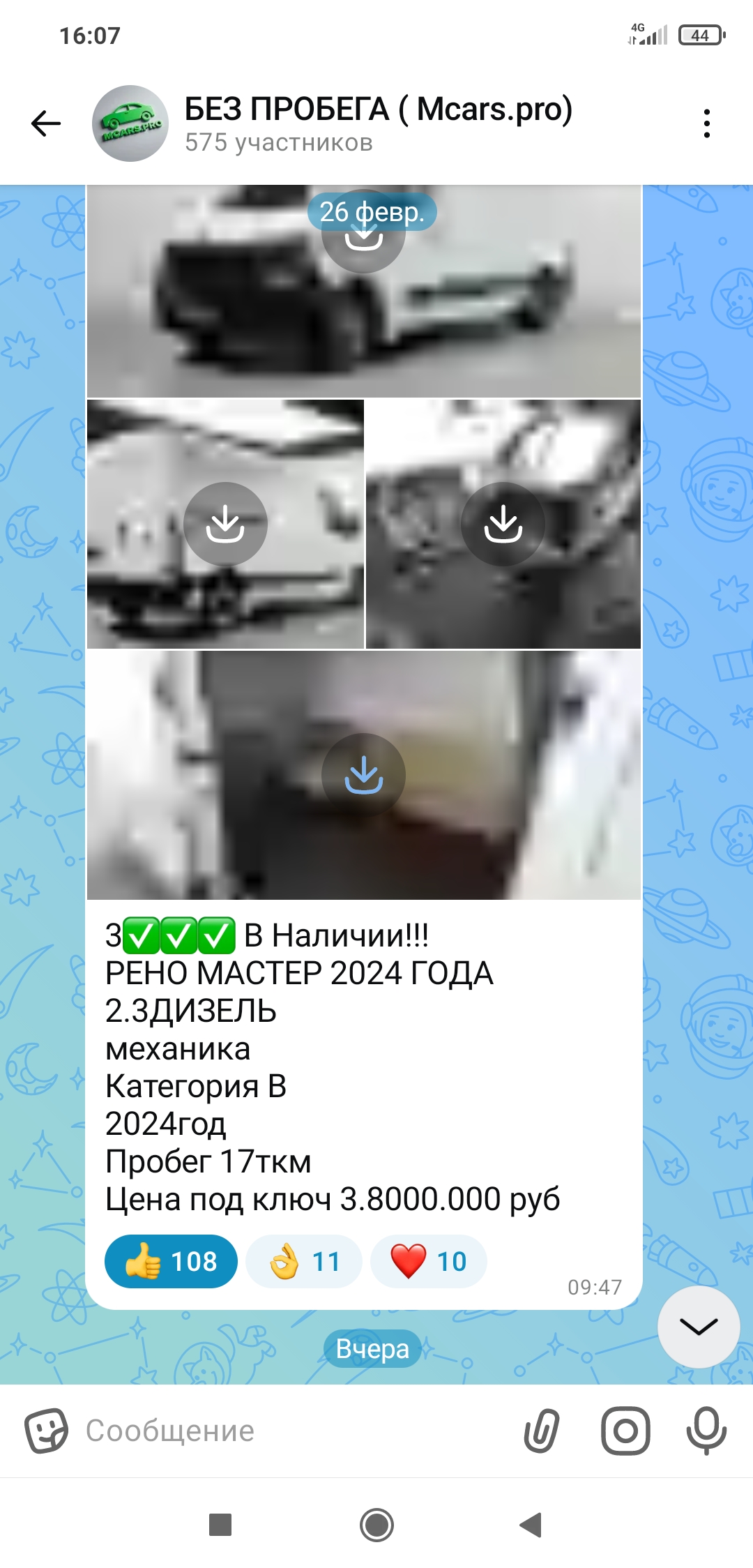
Task: Jump to latest messages with down arrow
Action: pyautogui.click(x=699, y=1327)
